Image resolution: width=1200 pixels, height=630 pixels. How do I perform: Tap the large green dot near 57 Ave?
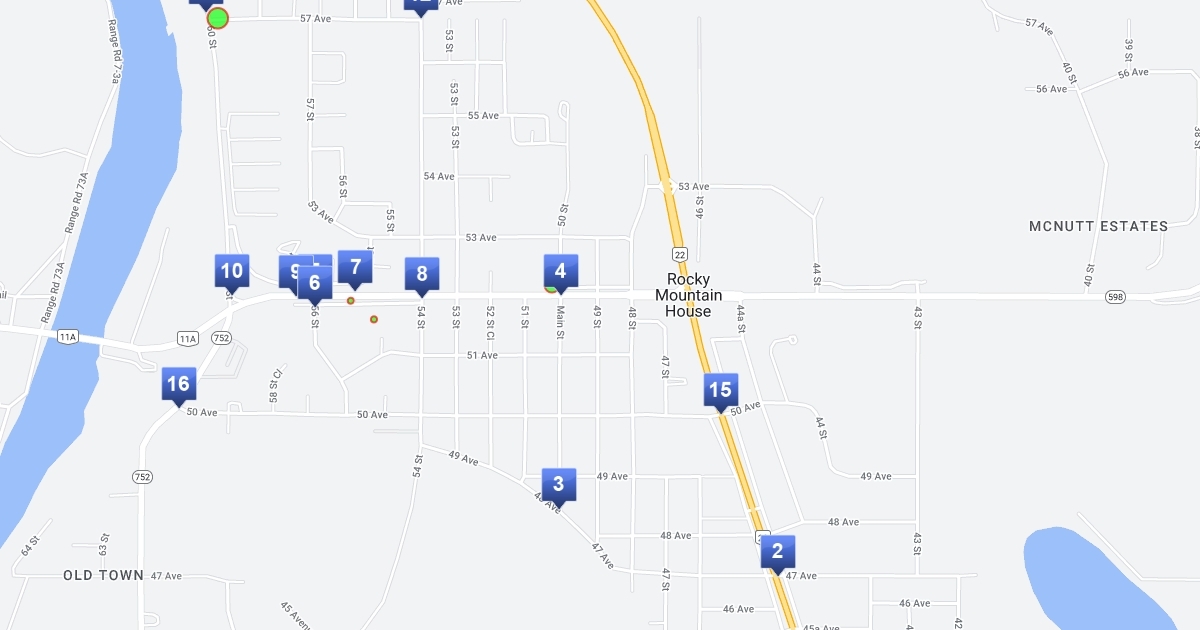(x=217, y=18)
